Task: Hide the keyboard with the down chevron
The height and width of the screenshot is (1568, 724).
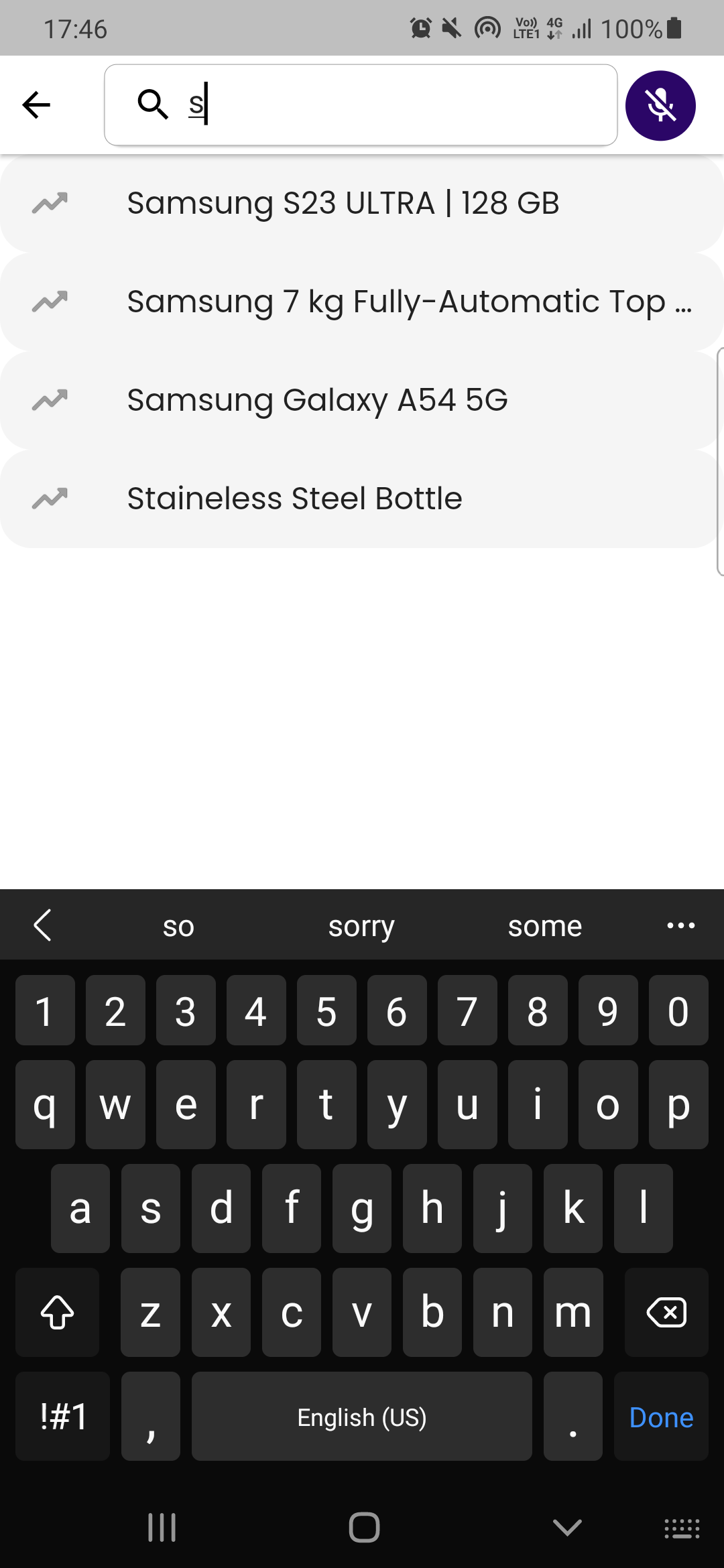Action: pos(566,1528)
